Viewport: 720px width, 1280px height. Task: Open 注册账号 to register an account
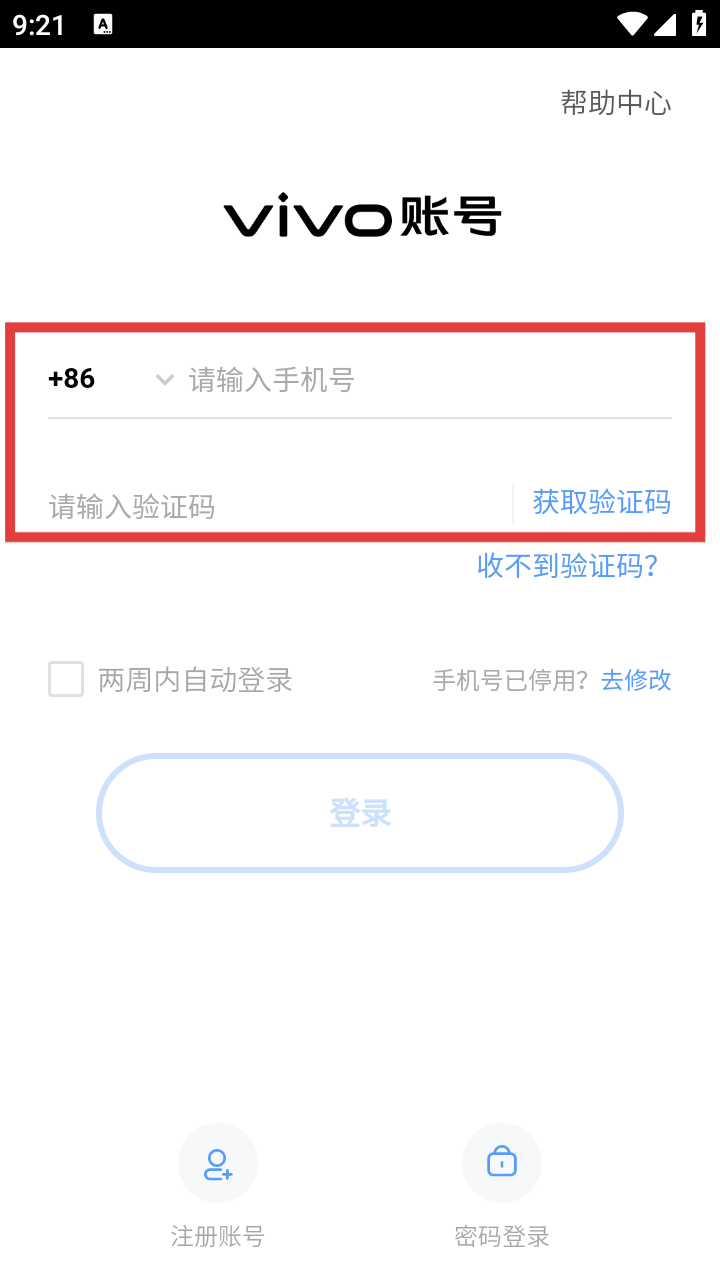coord(218,1186)
